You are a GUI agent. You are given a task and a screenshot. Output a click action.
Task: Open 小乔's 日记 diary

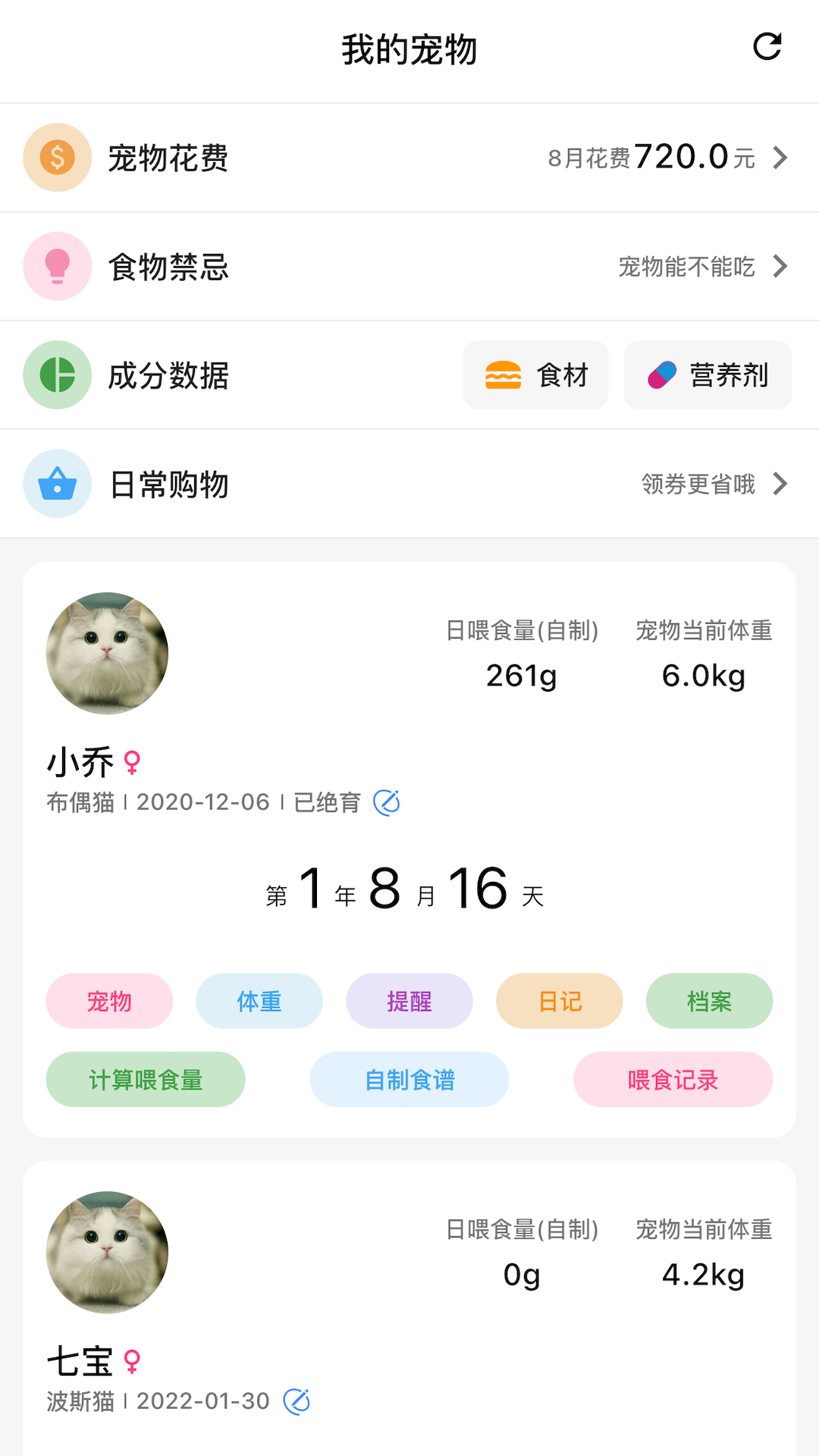560,1001
